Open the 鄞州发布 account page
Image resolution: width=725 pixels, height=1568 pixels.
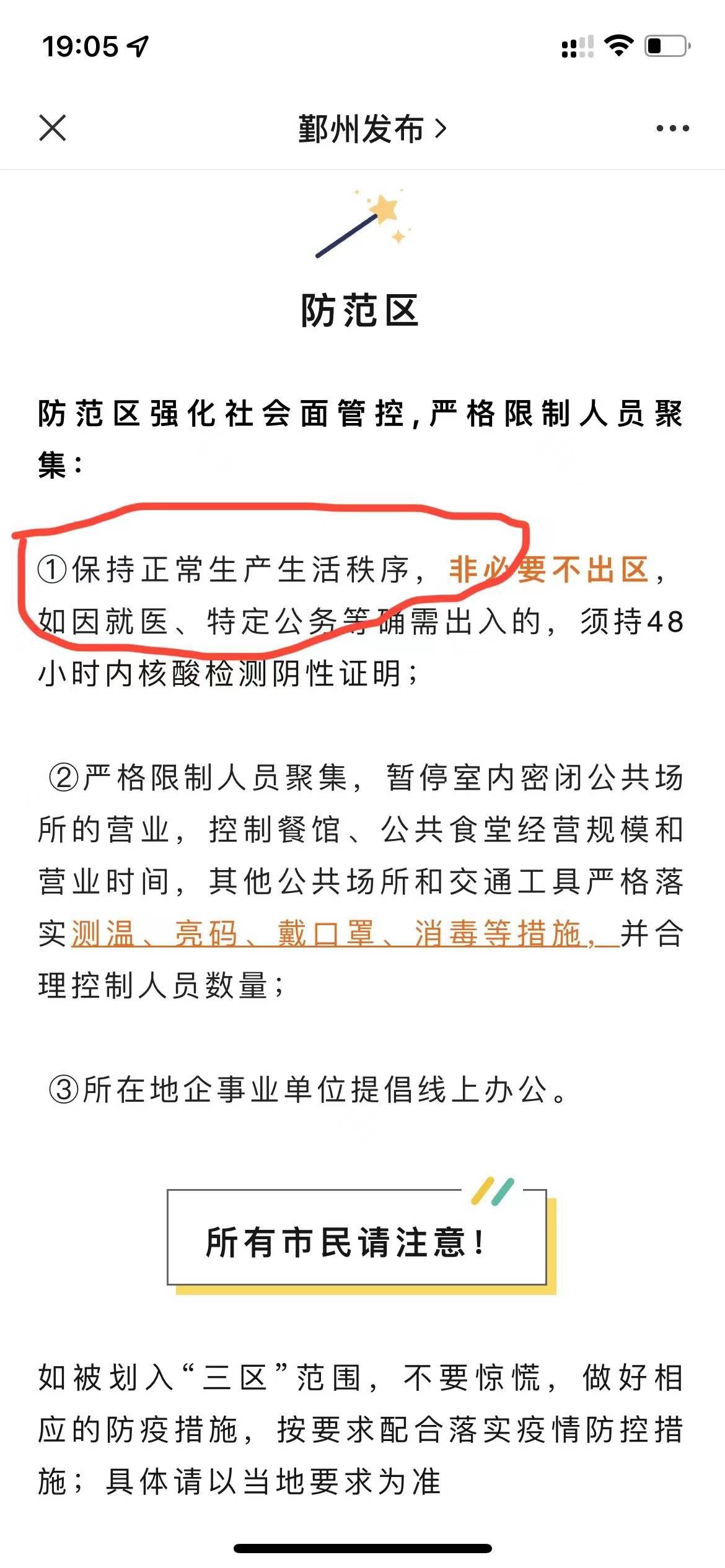pyautogui.click(x=371, y=129)
